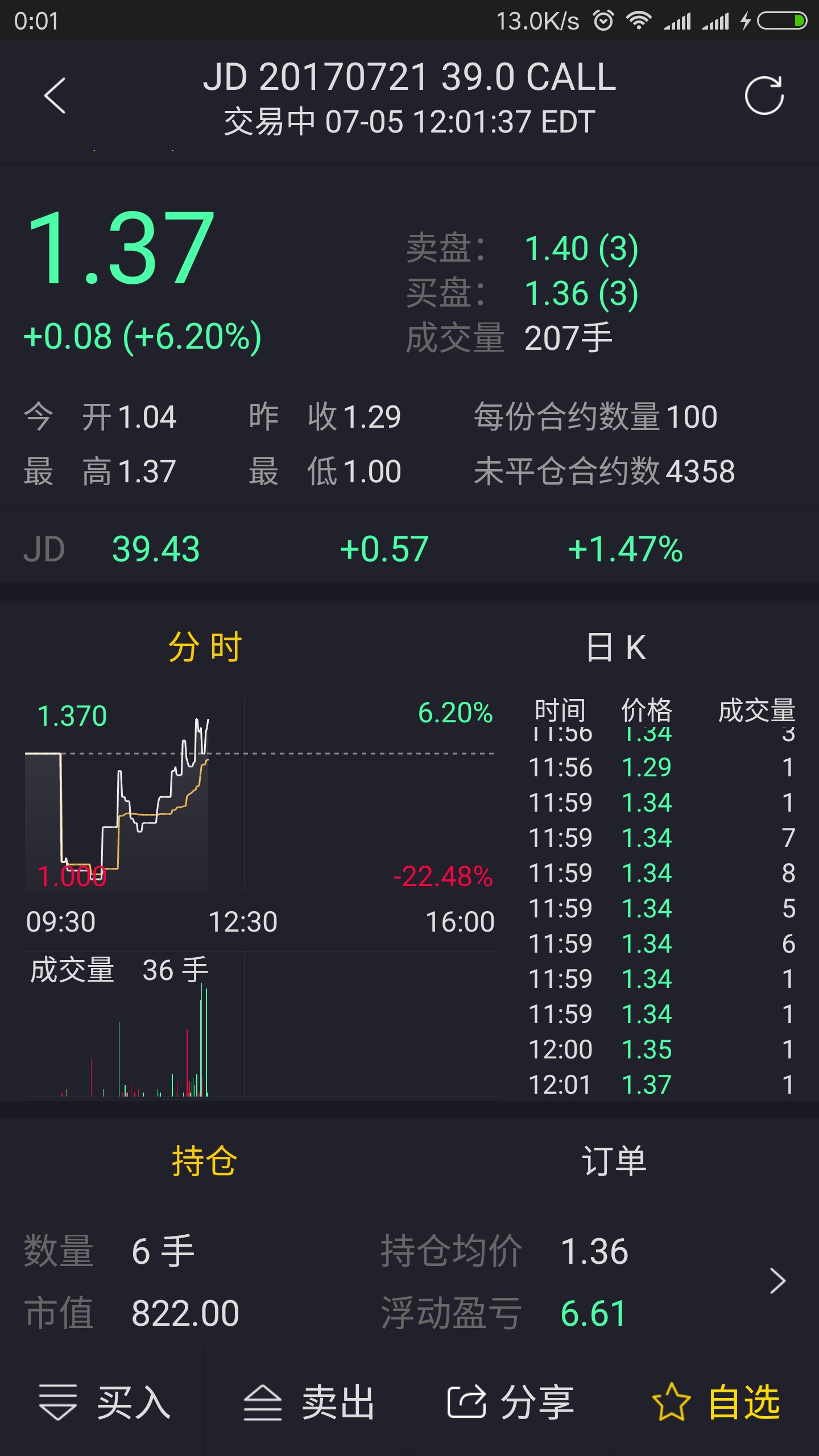This screenshot has width=819, height=1456.
Task: Toggle 自选 watchlist star
Action: click(717, 1403)
